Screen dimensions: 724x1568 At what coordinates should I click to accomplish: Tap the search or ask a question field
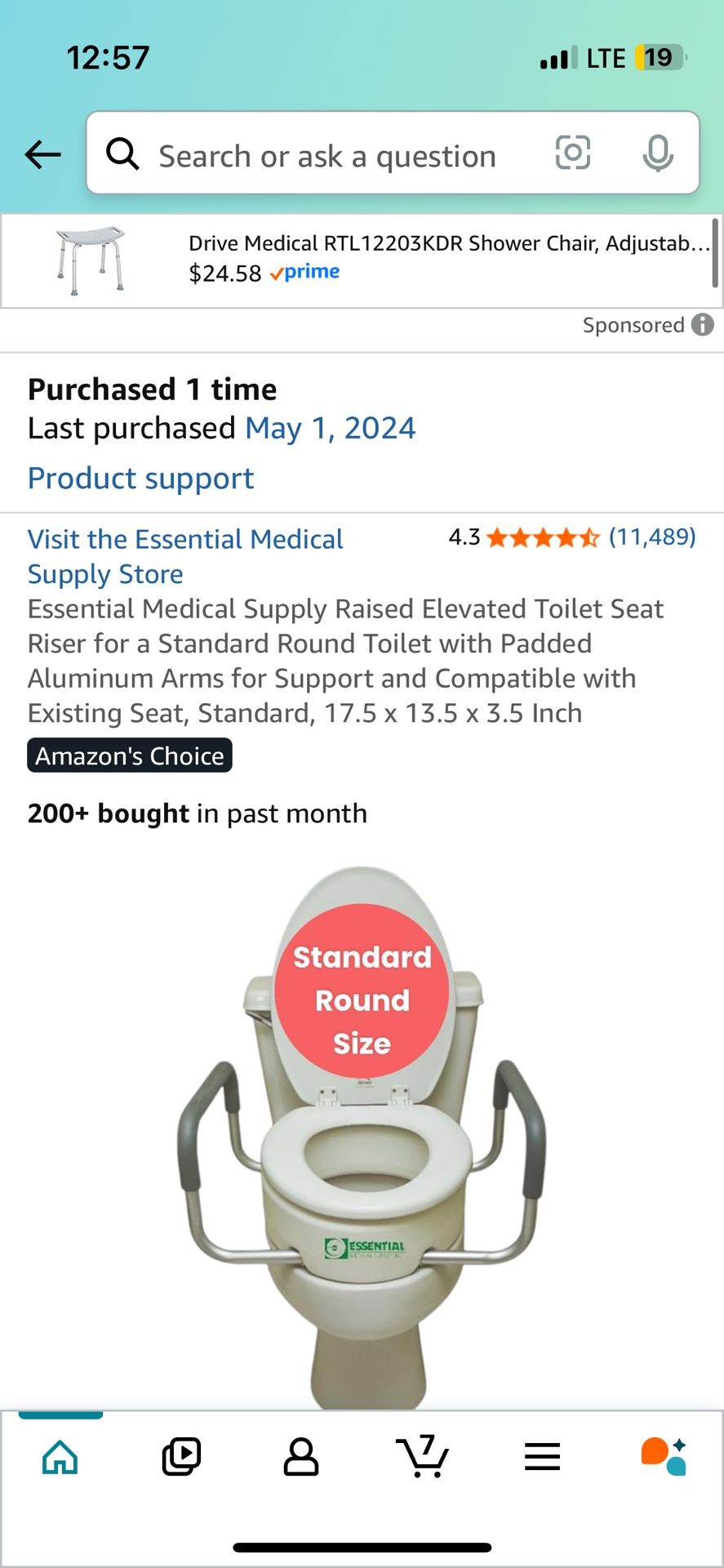click(x=326, y=155)
